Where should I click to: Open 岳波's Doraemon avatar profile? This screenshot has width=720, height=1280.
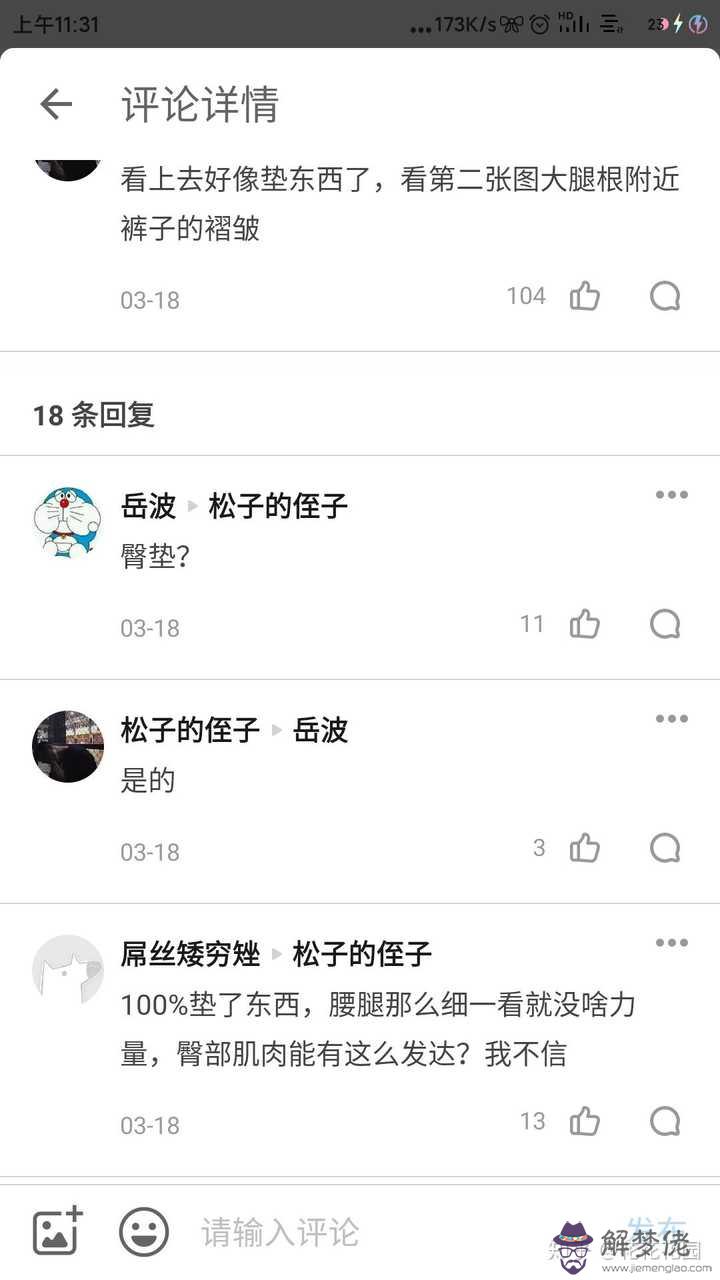[x=68, y=522]
